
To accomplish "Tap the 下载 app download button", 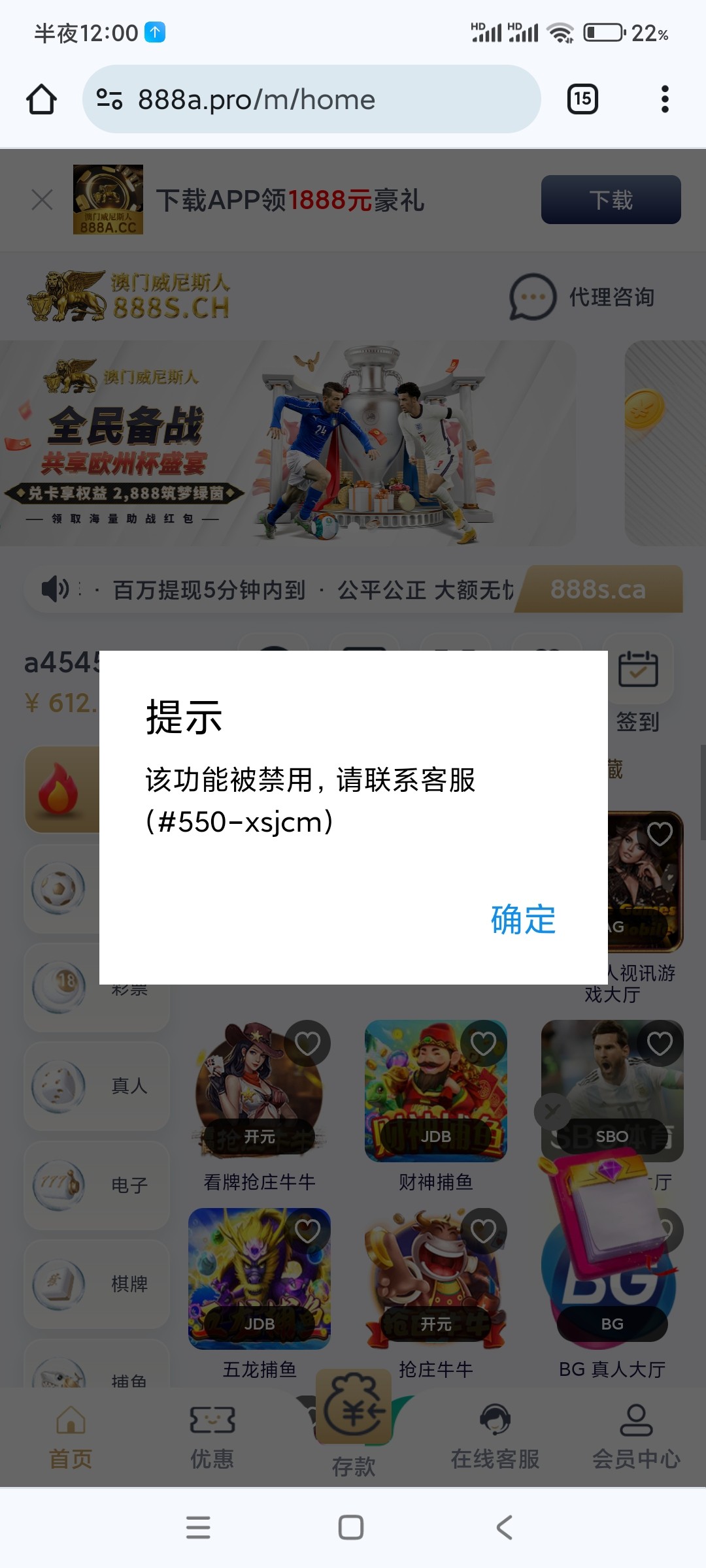I will 611,200.
